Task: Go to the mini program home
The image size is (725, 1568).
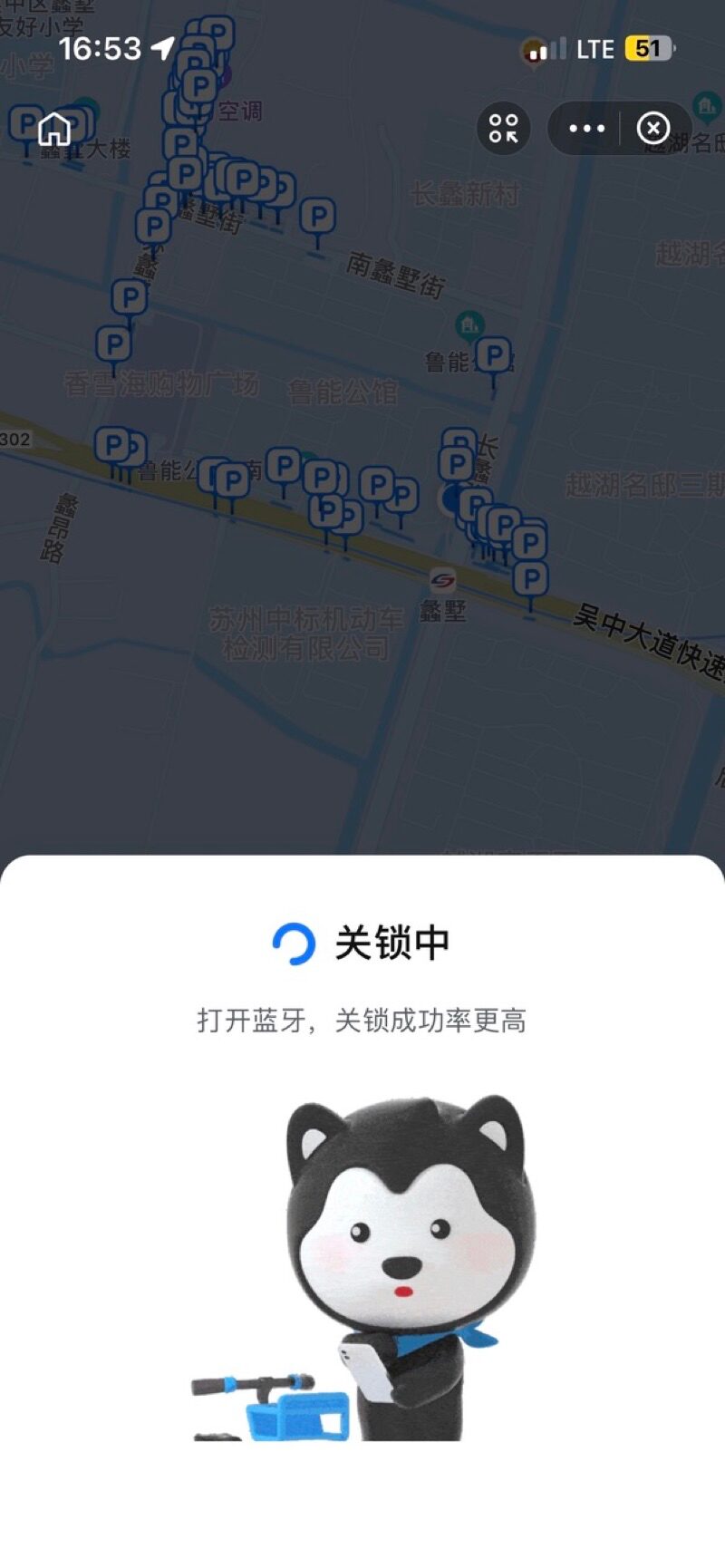Action: point(54,129)
